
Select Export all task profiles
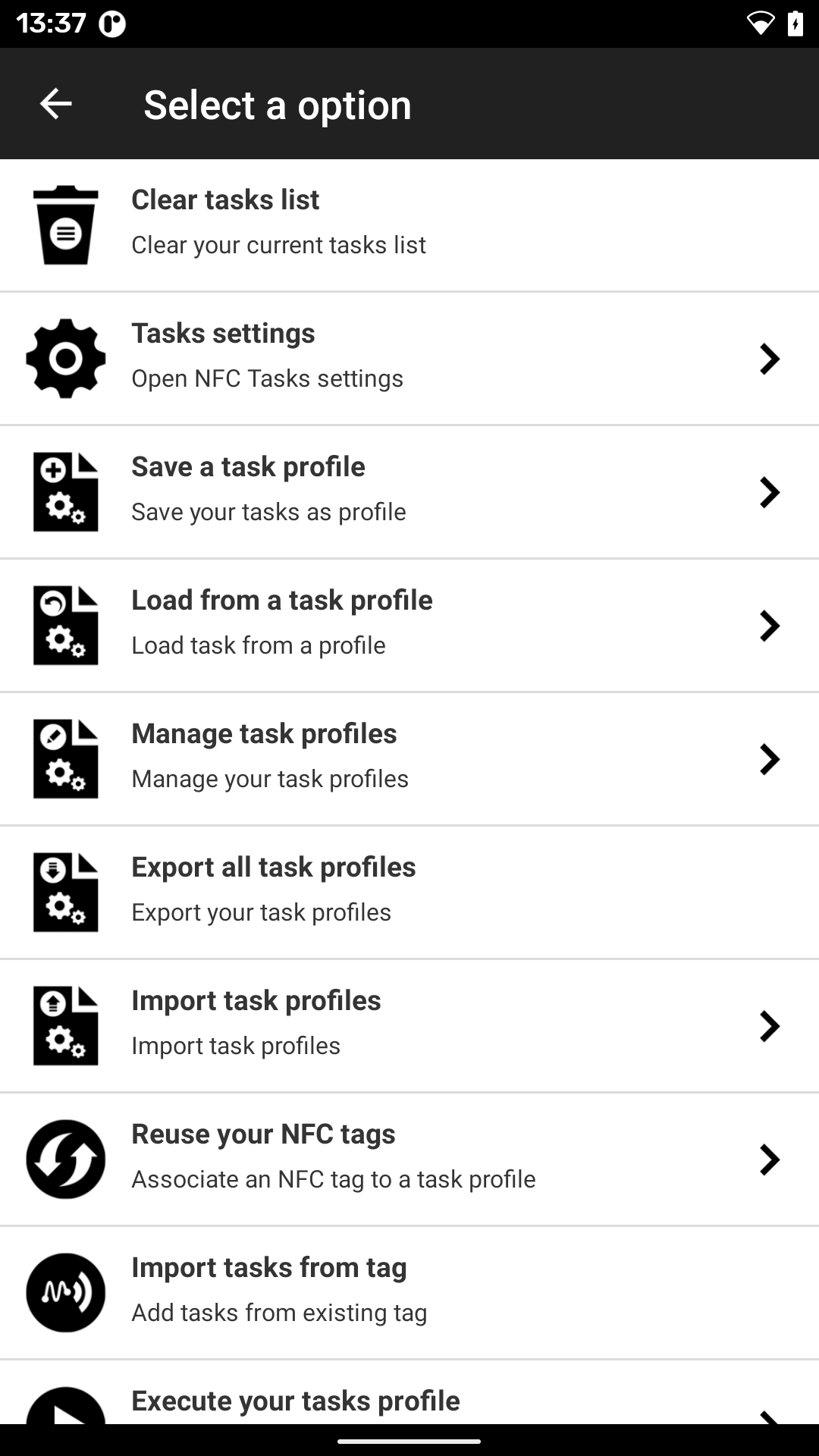point(409,893)
